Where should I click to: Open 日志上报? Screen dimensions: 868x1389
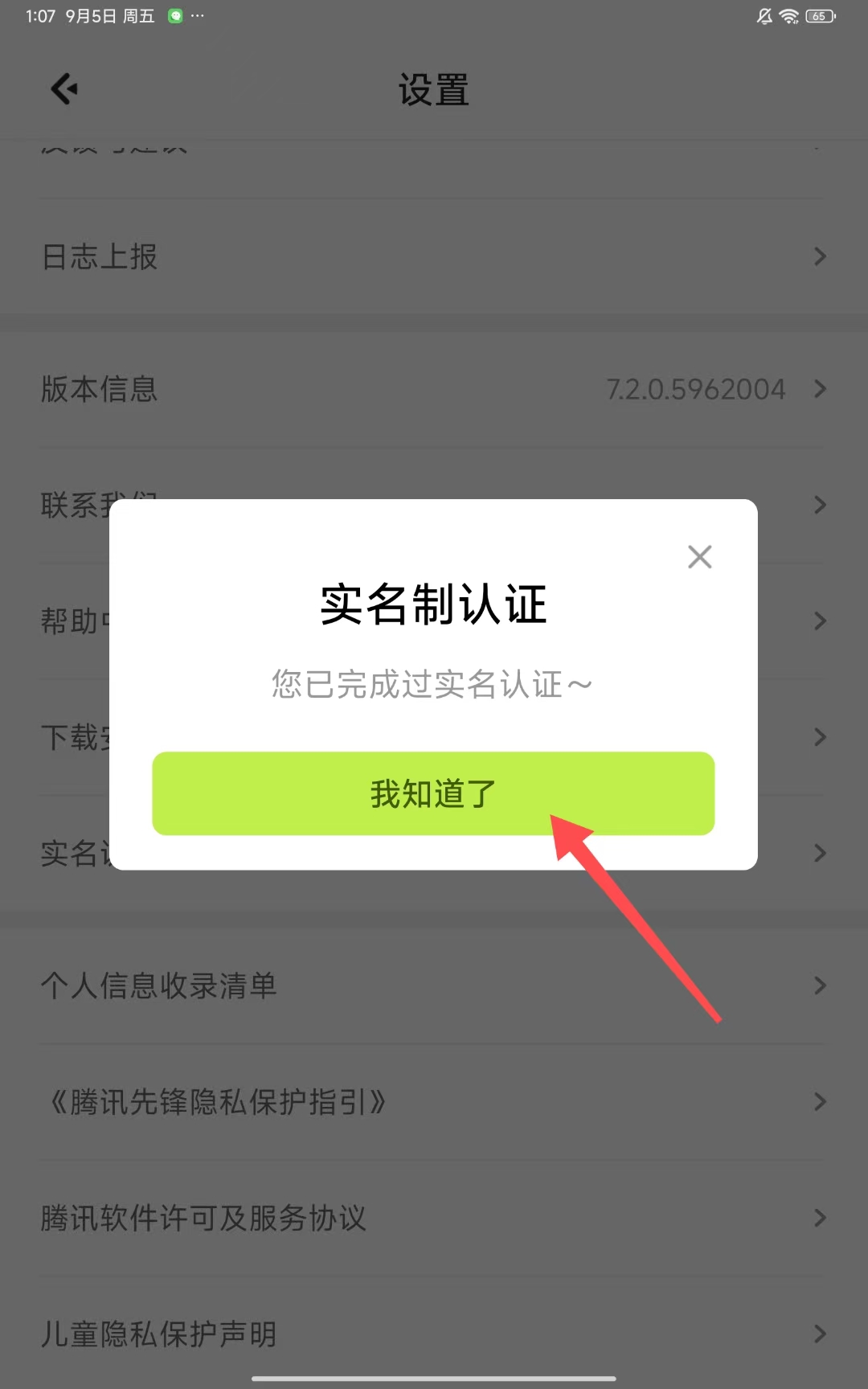pyautogui.click(x=432, y=257)
